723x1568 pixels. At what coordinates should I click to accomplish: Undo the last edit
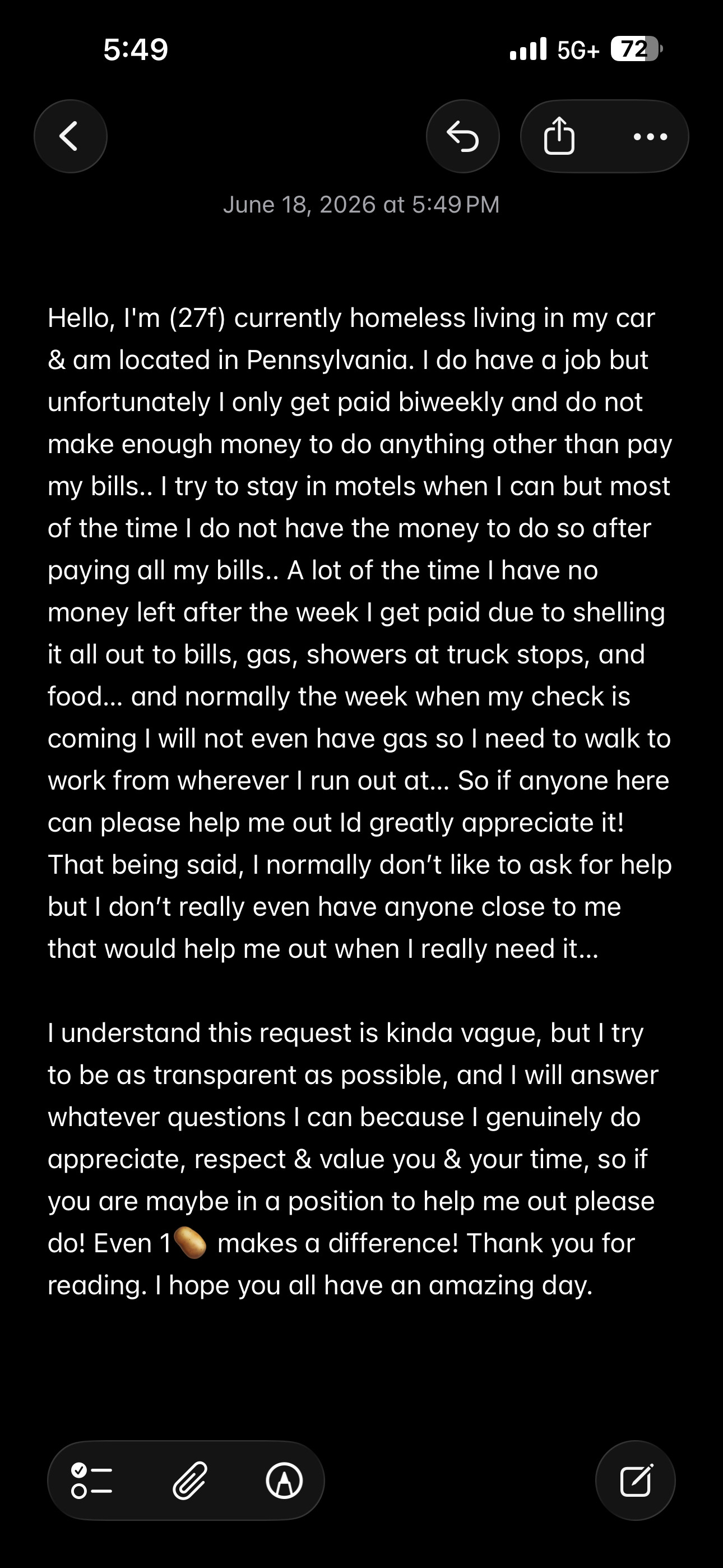462,136
